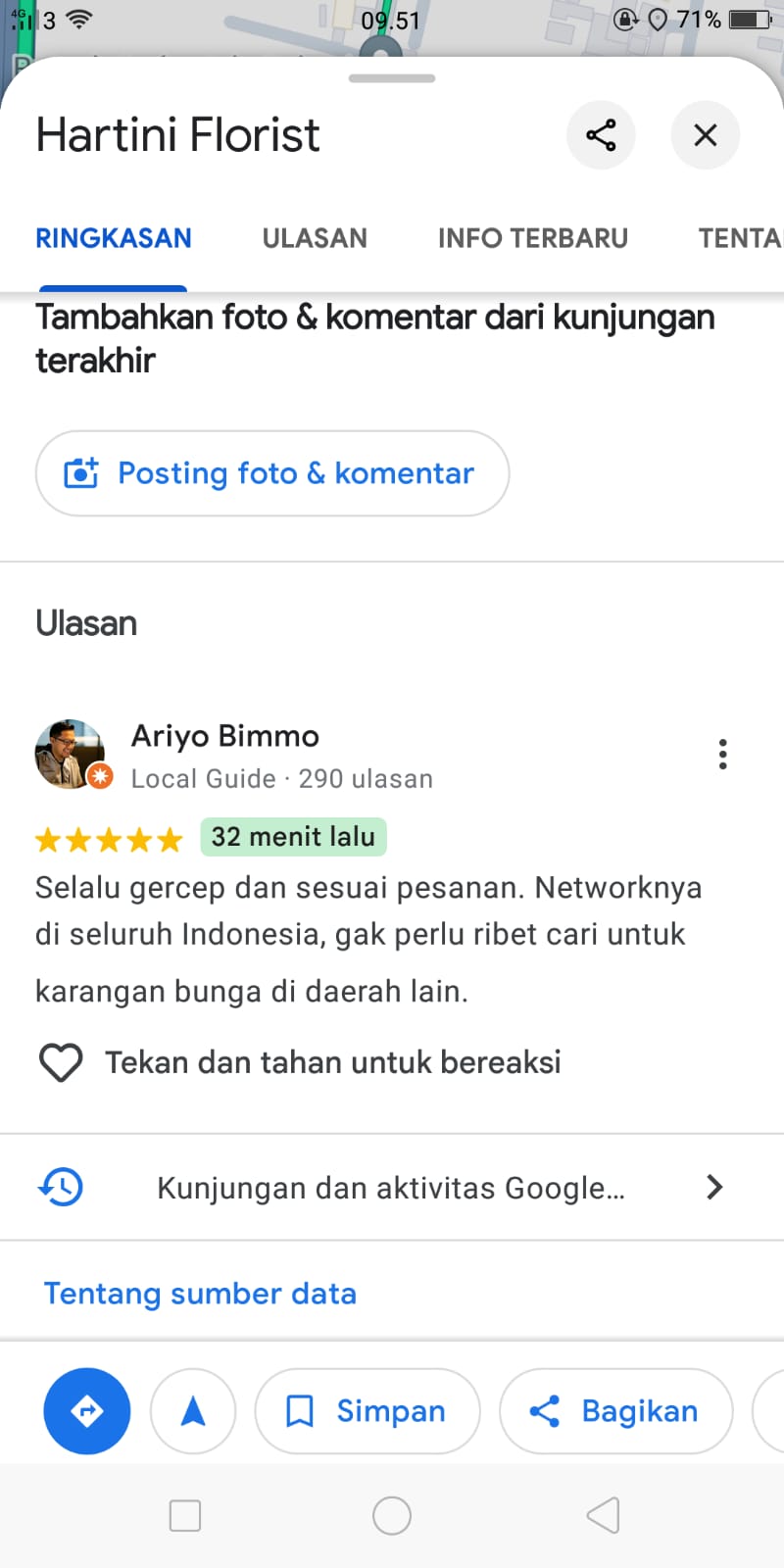
Task: Open options menu for Ariyo Bimmo's review
Action: [x=723, y=755]
